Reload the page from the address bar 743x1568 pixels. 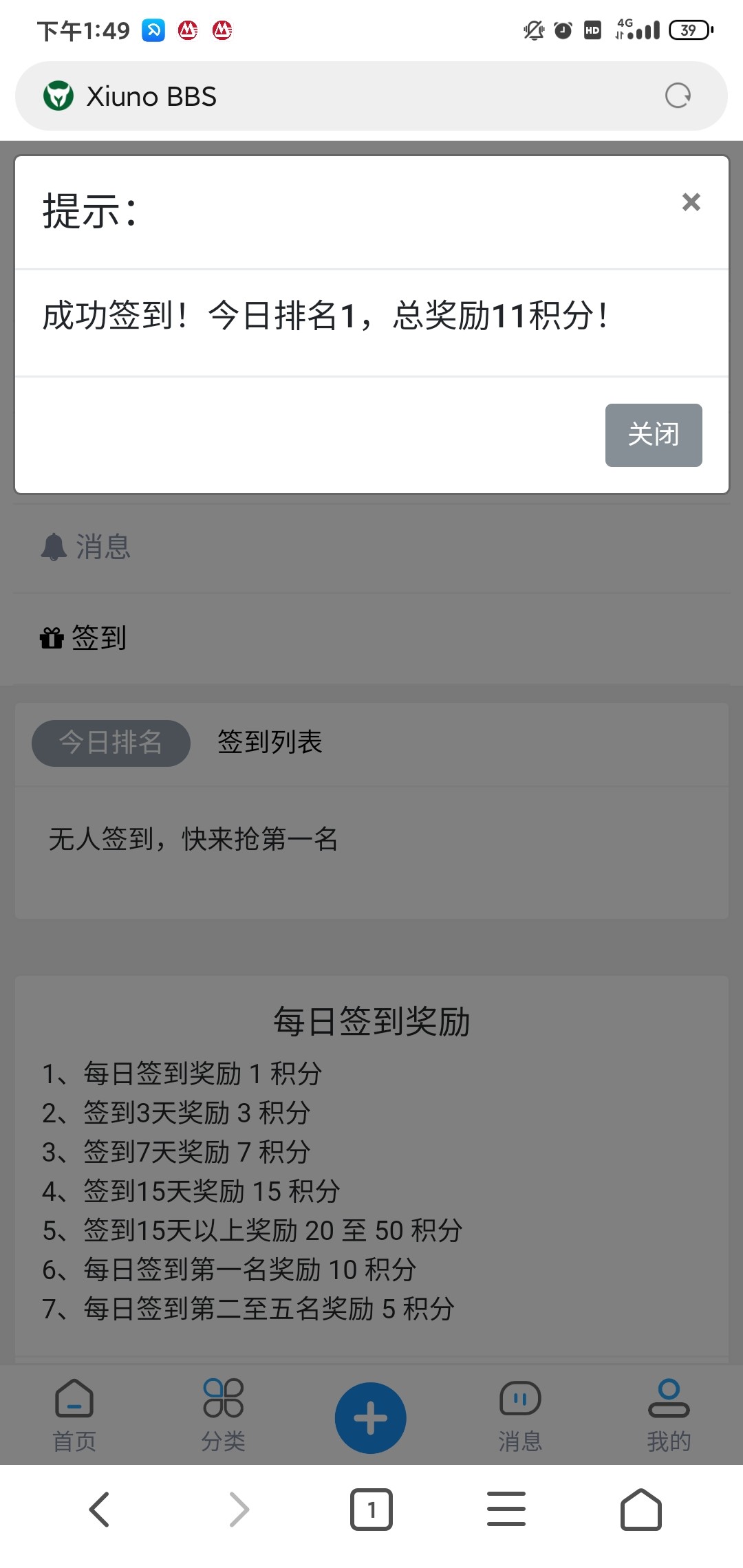[x=678, y=96]
